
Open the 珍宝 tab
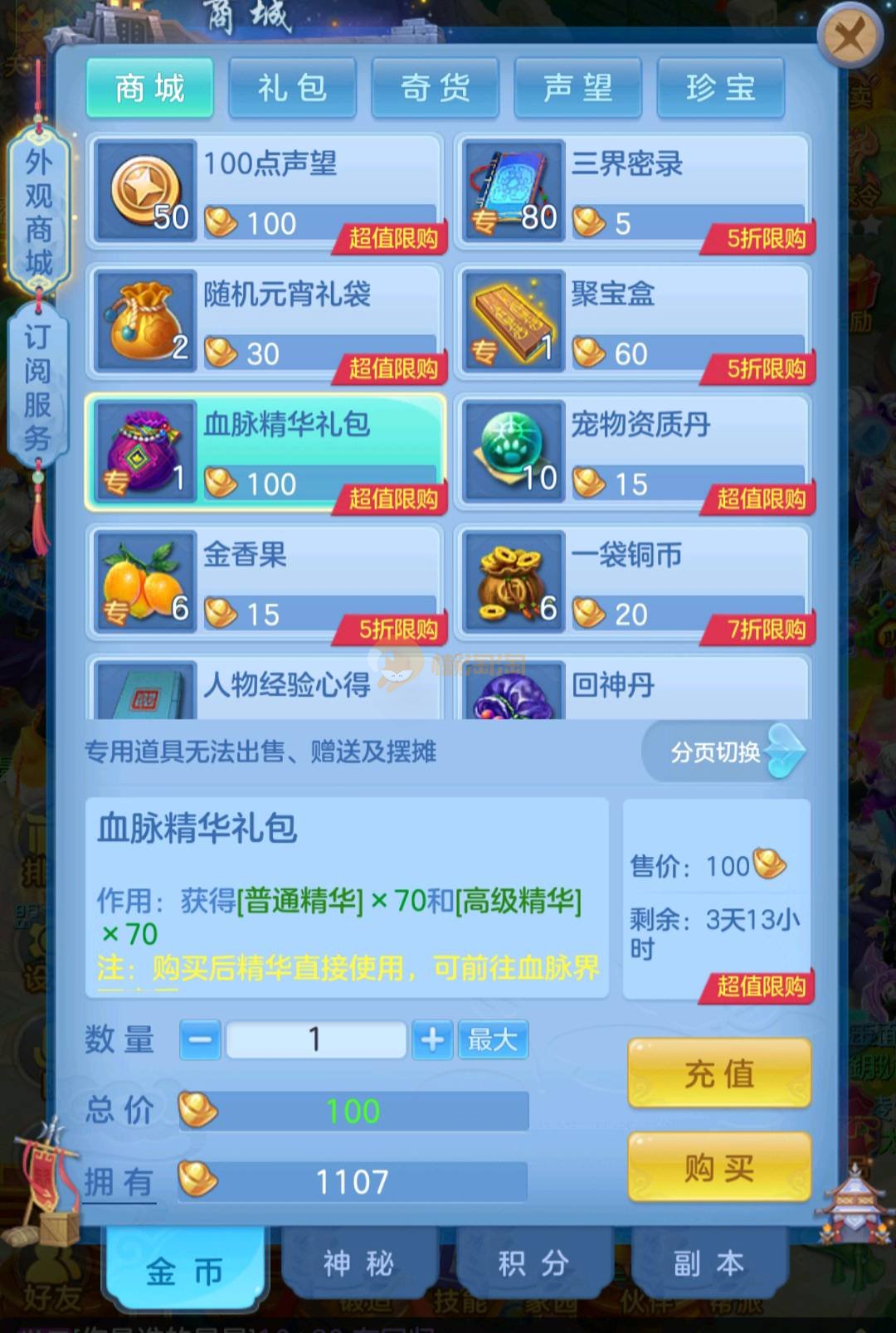click(720, 88)
